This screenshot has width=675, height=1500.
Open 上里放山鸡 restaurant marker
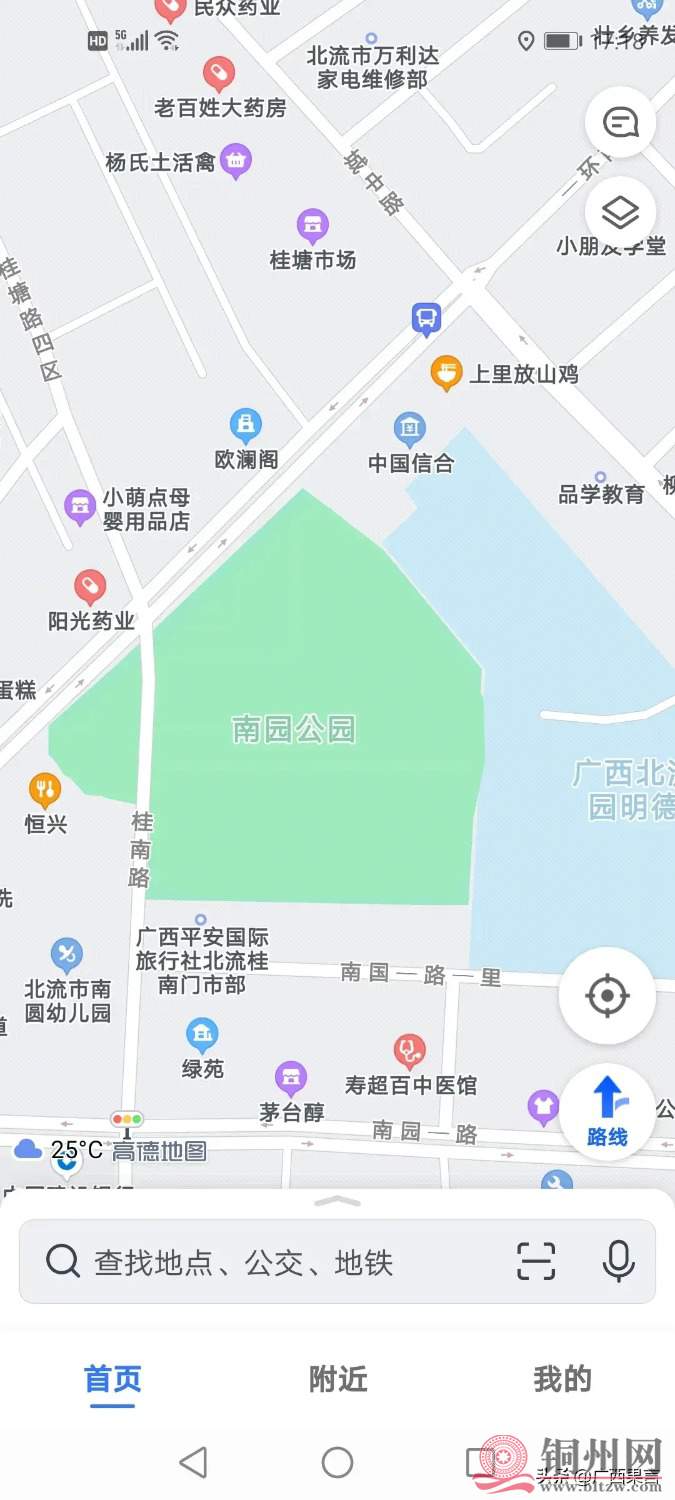(446, 372)
